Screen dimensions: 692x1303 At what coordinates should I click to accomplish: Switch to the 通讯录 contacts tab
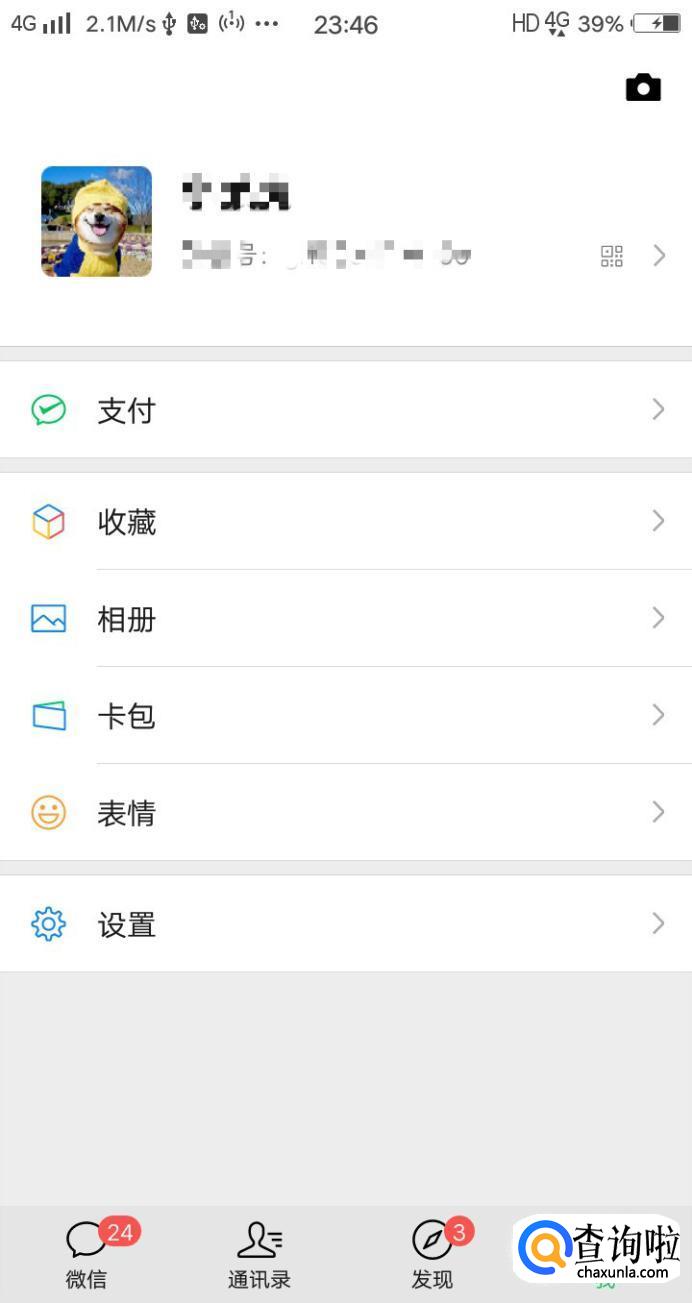point(259,1254)
